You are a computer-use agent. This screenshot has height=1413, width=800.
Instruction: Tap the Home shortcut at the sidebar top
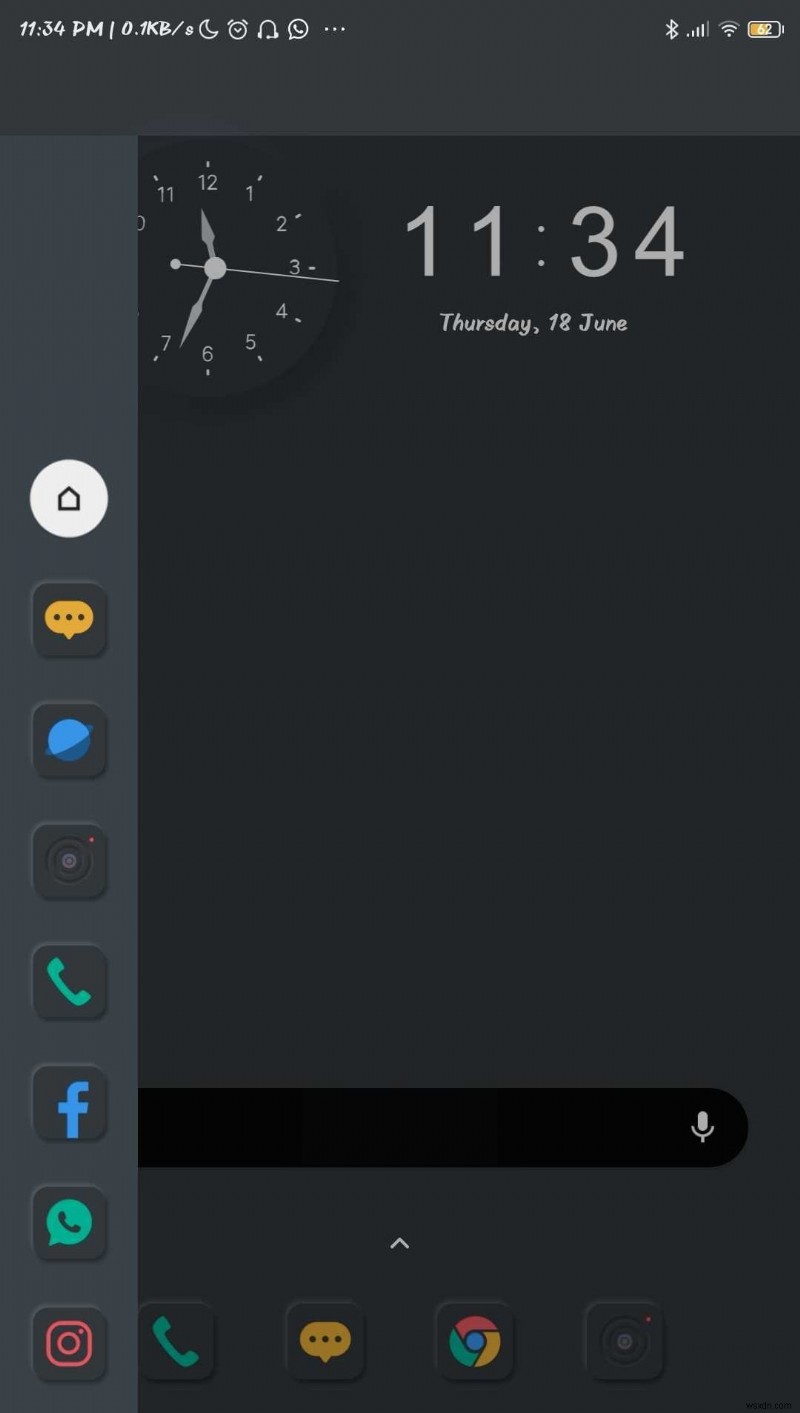click(x=69, y=498)
